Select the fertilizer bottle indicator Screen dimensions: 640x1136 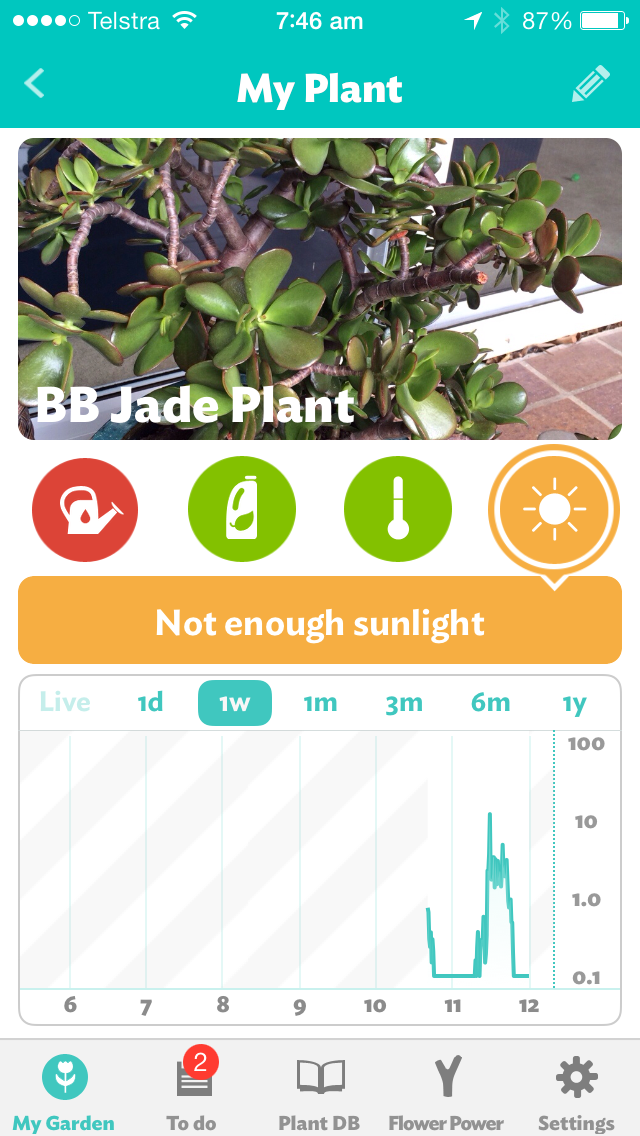(x=242, y=511)
